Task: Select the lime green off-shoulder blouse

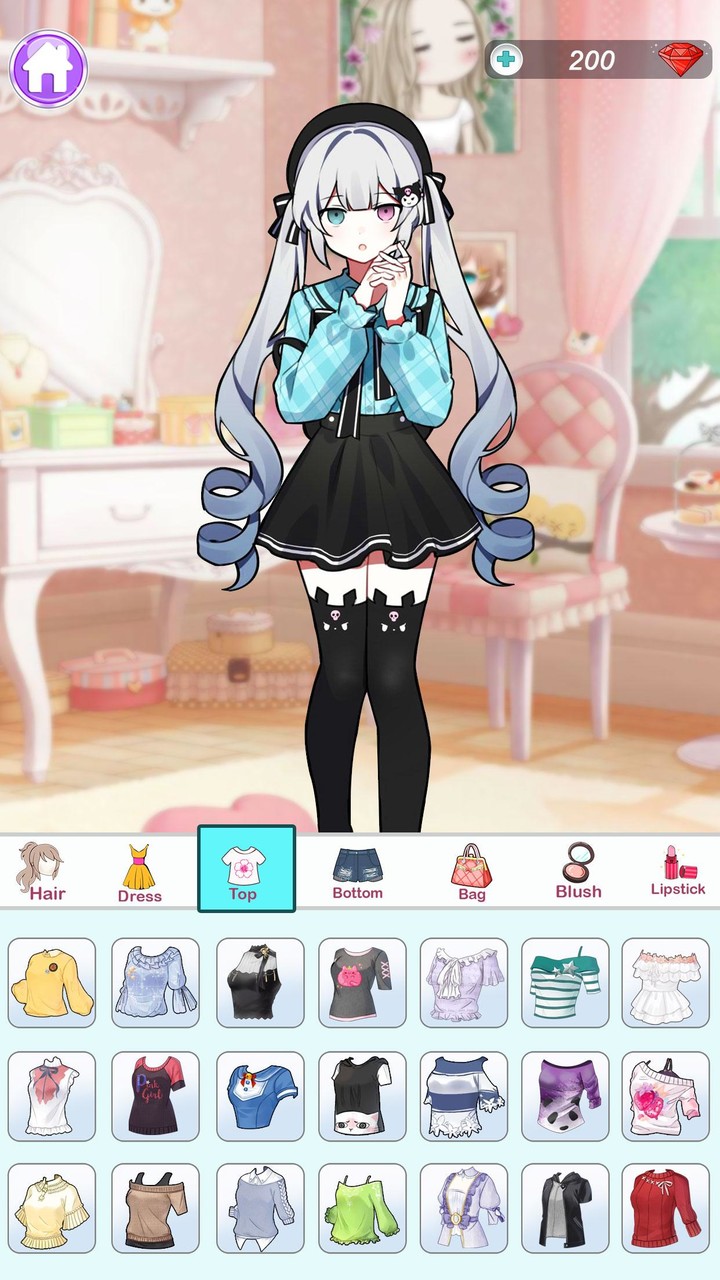Action: coord(364,1209)
